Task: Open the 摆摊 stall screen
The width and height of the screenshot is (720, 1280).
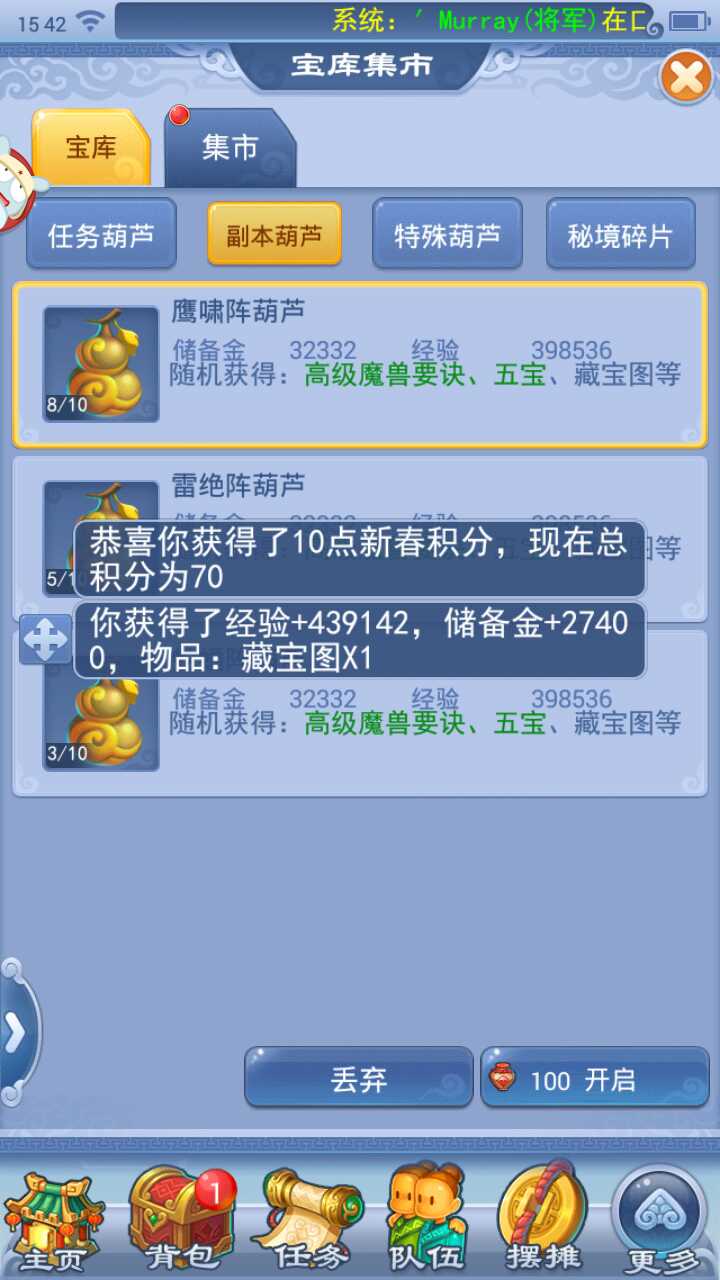Action: [x=543, y=1220]
